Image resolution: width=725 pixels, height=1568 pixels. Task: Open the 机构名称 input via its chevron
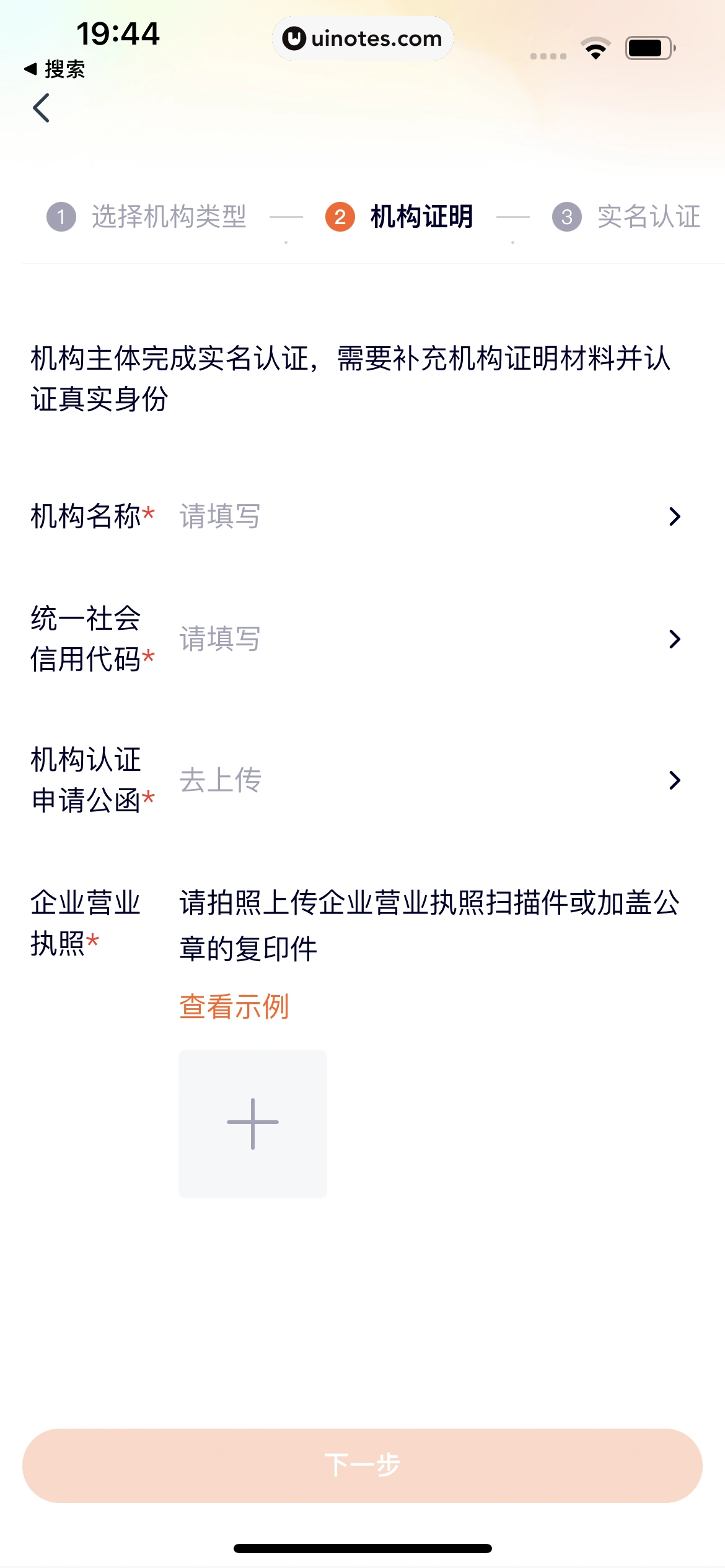click(675, 516)
